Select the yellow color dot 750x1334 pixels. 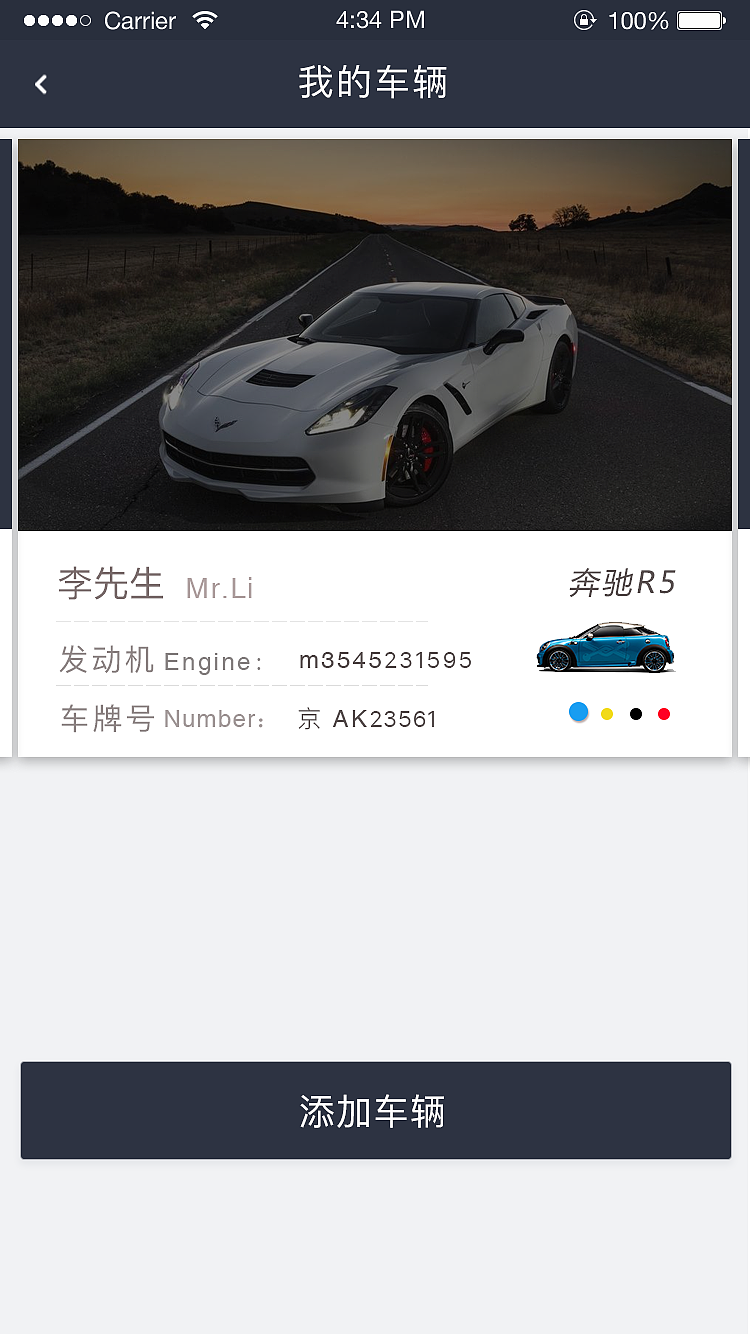(x=607, y=713)
